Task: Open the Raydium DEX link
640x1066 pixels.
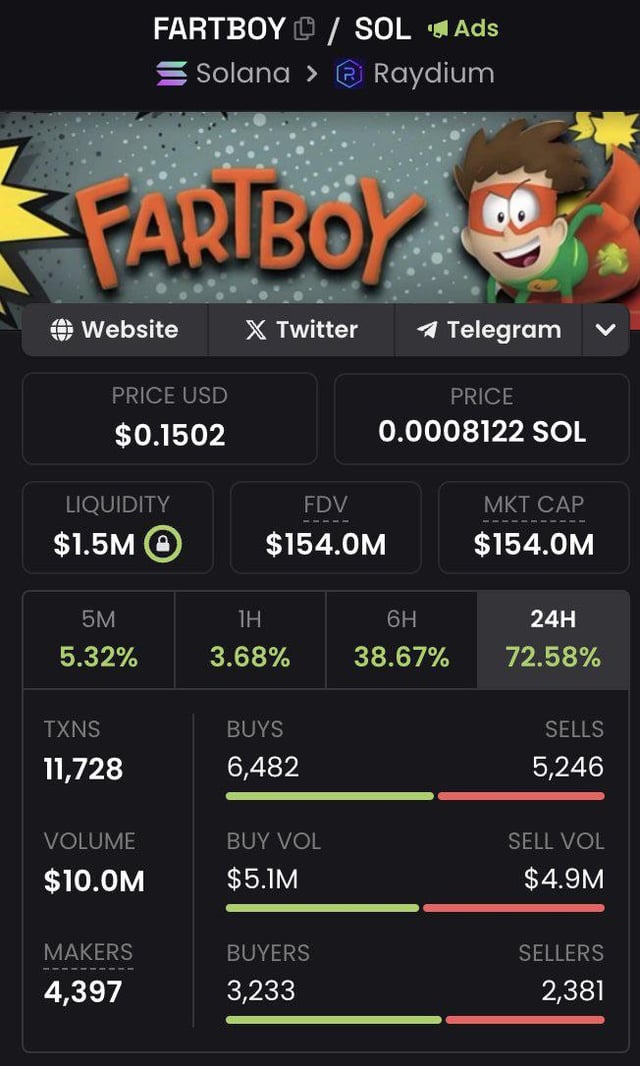Action: coord(415,73)
